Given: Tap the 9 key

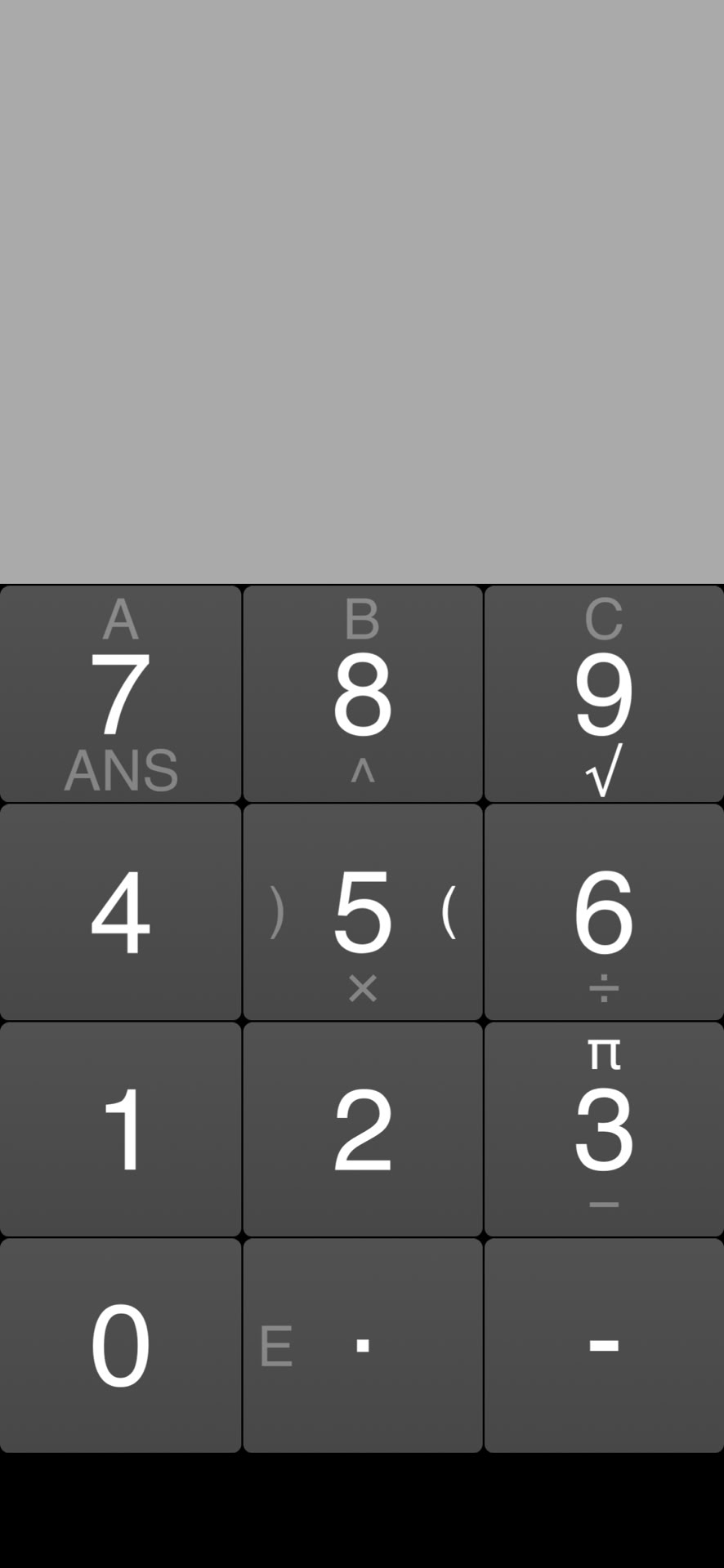Looking at the screenshot, I should pos(604,694).
